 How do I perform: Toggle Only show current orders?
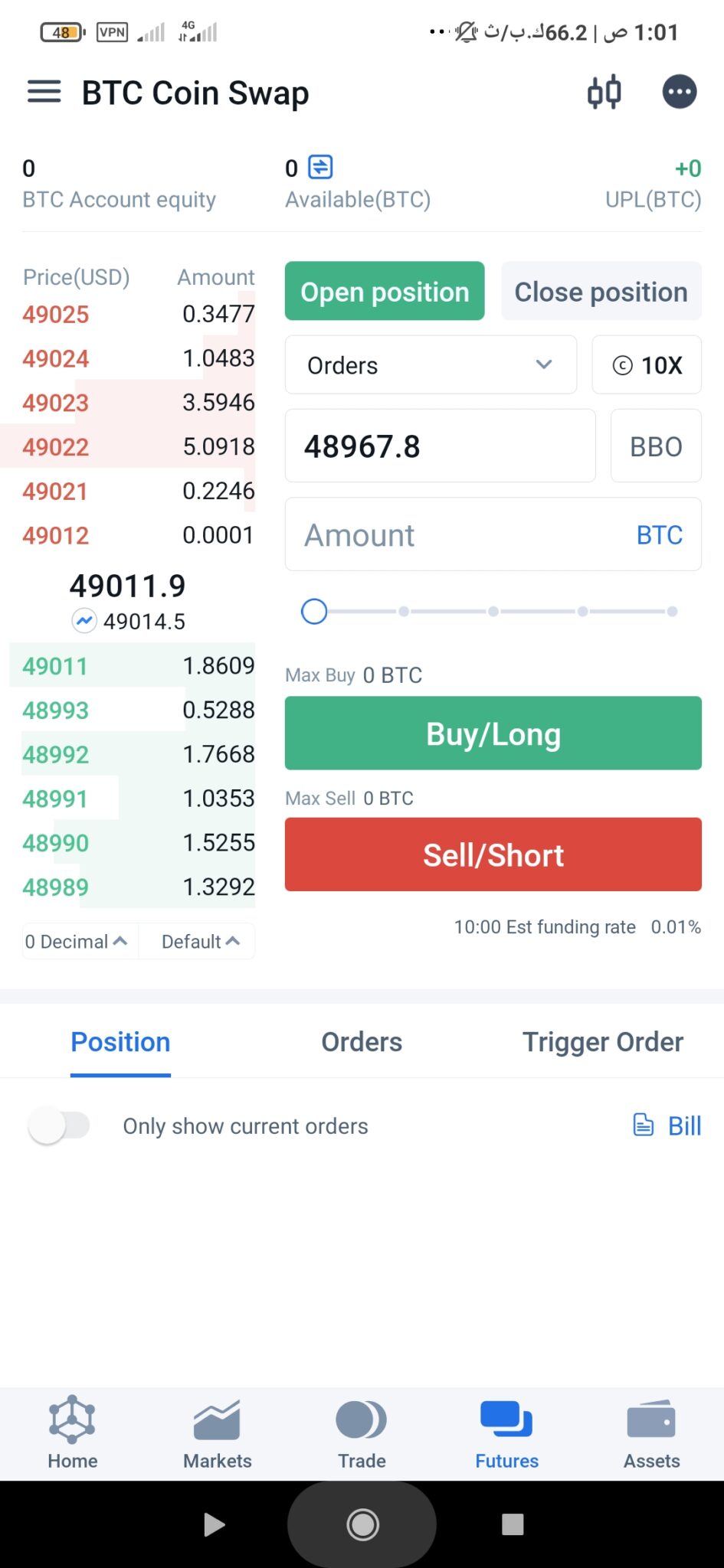click(59, 1125)
